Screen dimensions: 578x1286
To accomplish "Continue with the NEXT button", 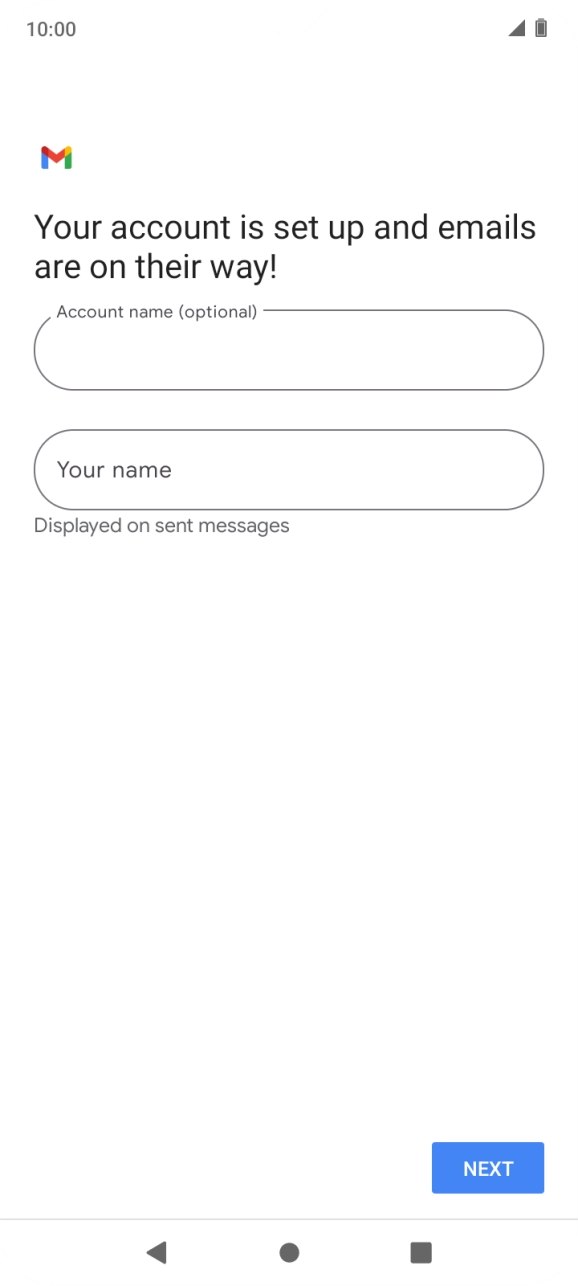I will (488, 1168).
